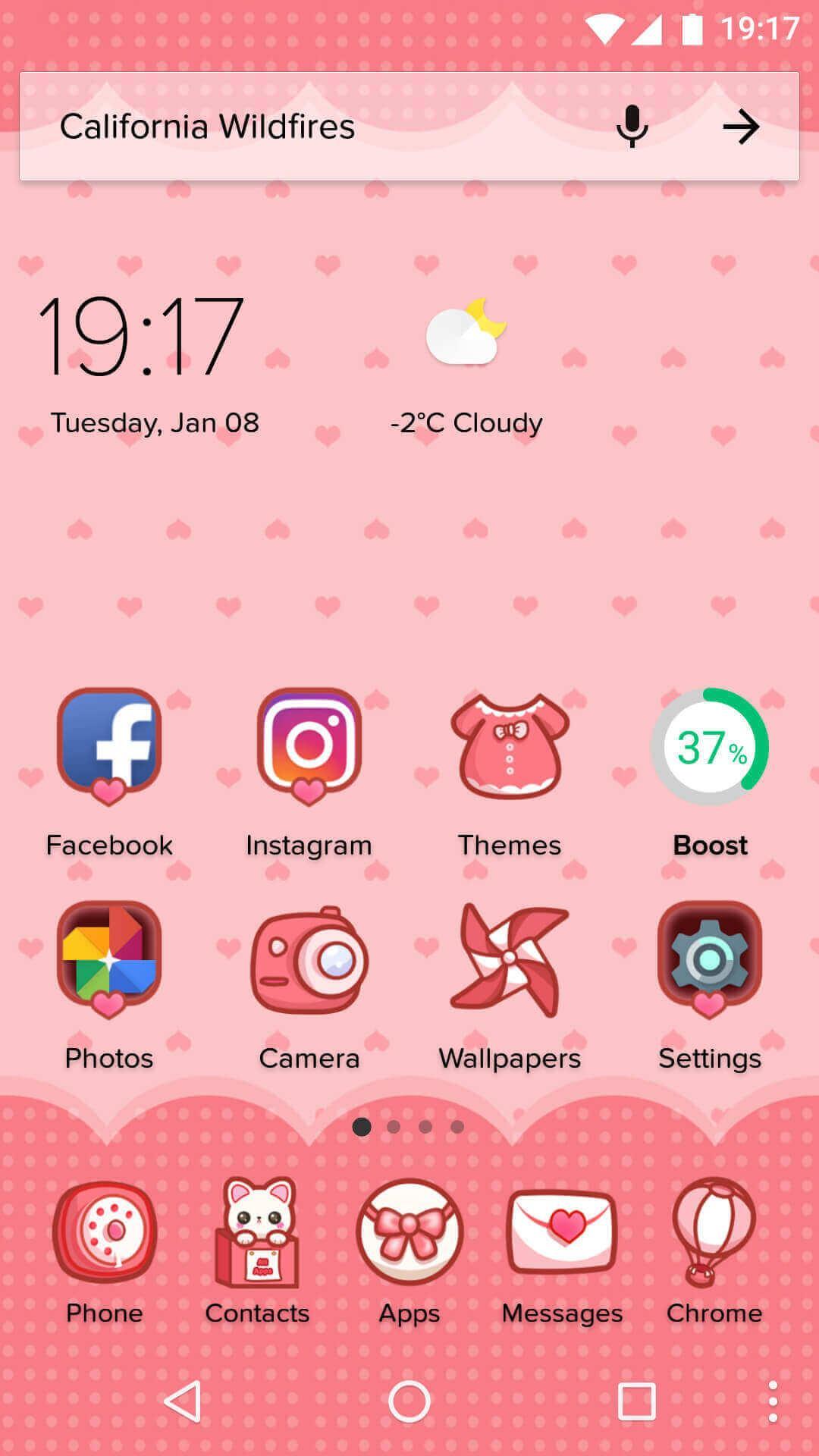Open the Apps drawer
Image resolution: width=819 pixels, height=1456 pixels.
409,1235
